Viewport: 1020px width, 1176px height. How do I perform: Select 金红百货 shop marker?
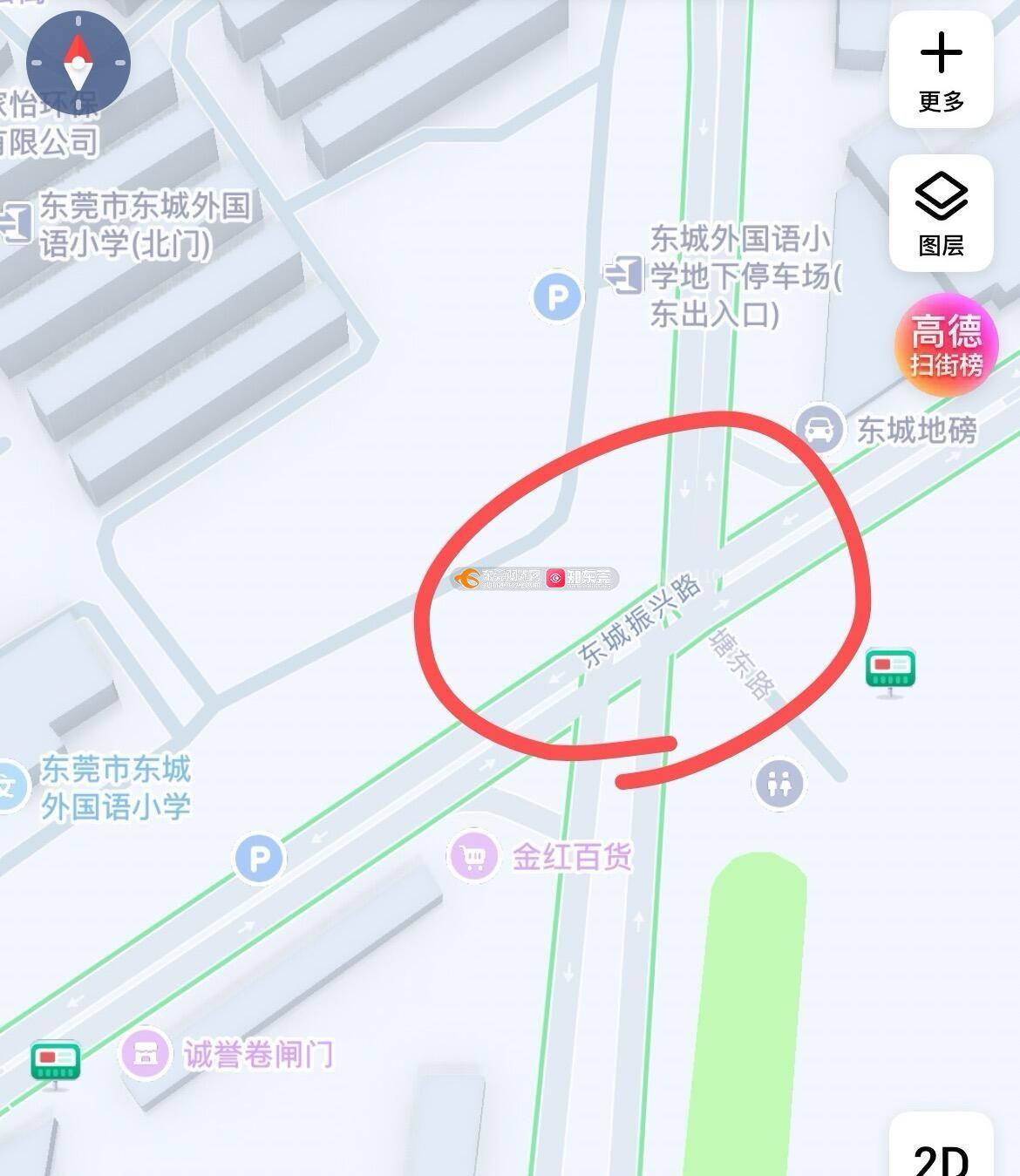pos(473,857)
